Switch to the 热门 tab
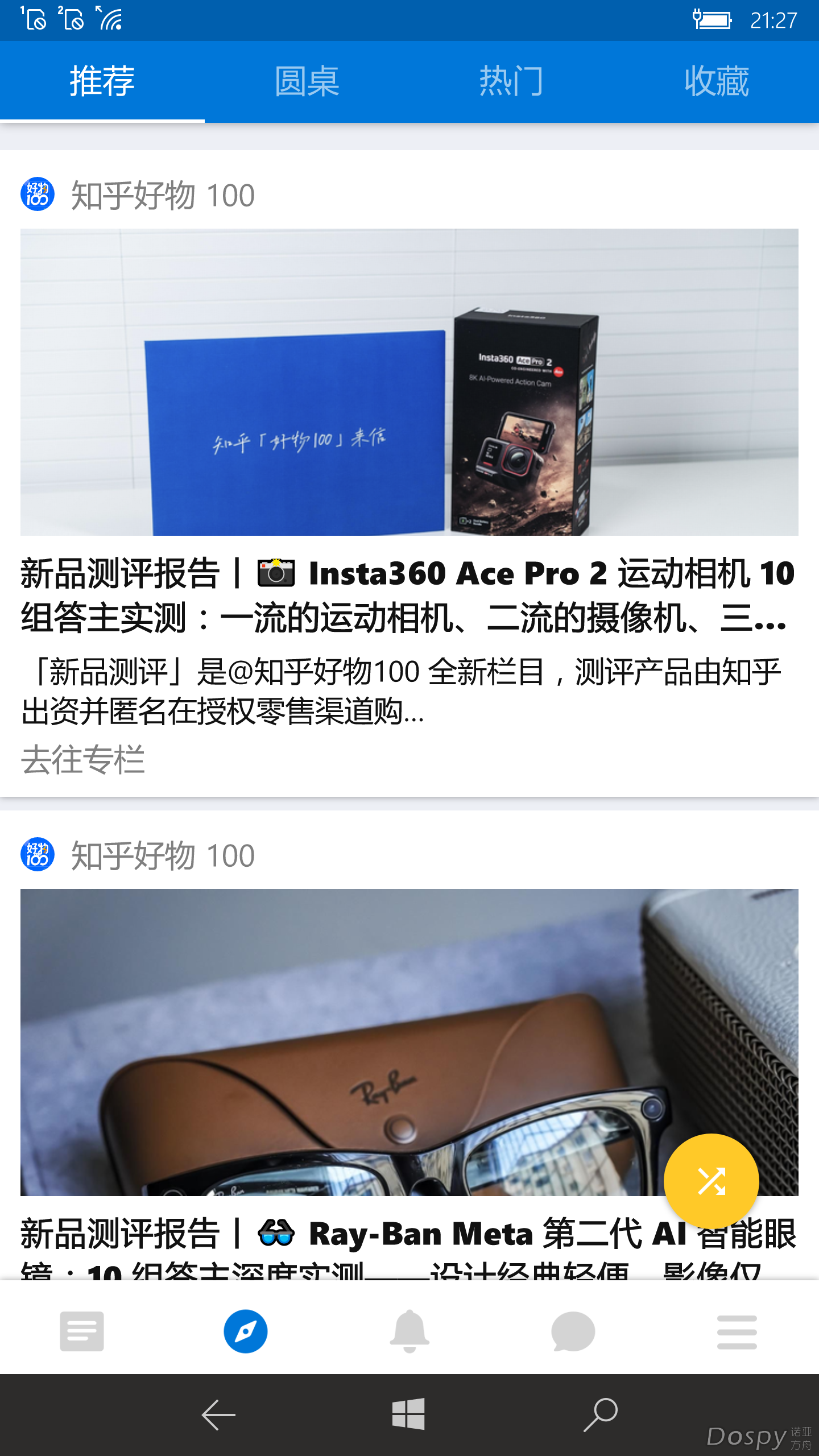Screen dimensions: 819x1456 pyautogui.click(x=511, y=81)
